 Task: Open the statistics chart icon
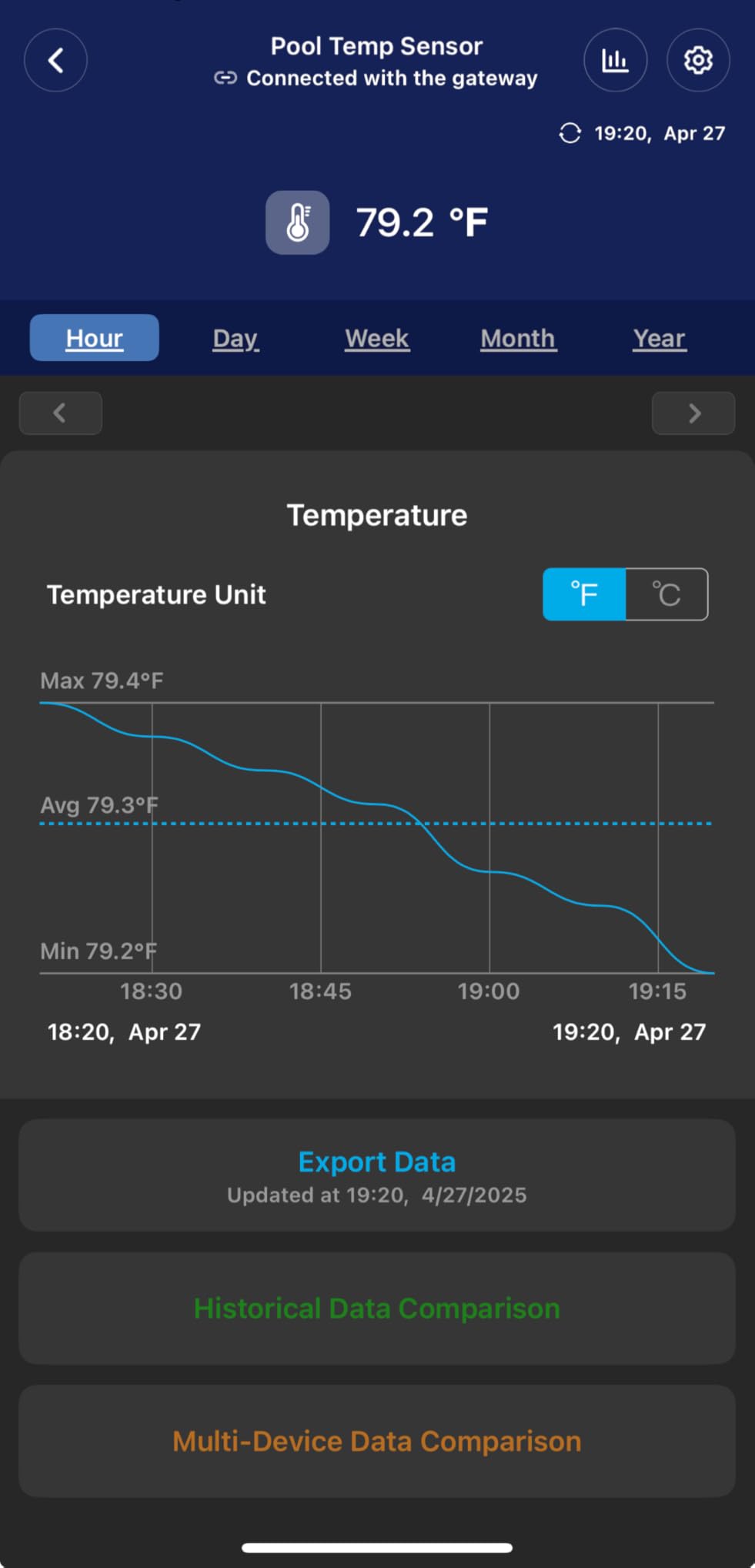[x=615, y=60]
